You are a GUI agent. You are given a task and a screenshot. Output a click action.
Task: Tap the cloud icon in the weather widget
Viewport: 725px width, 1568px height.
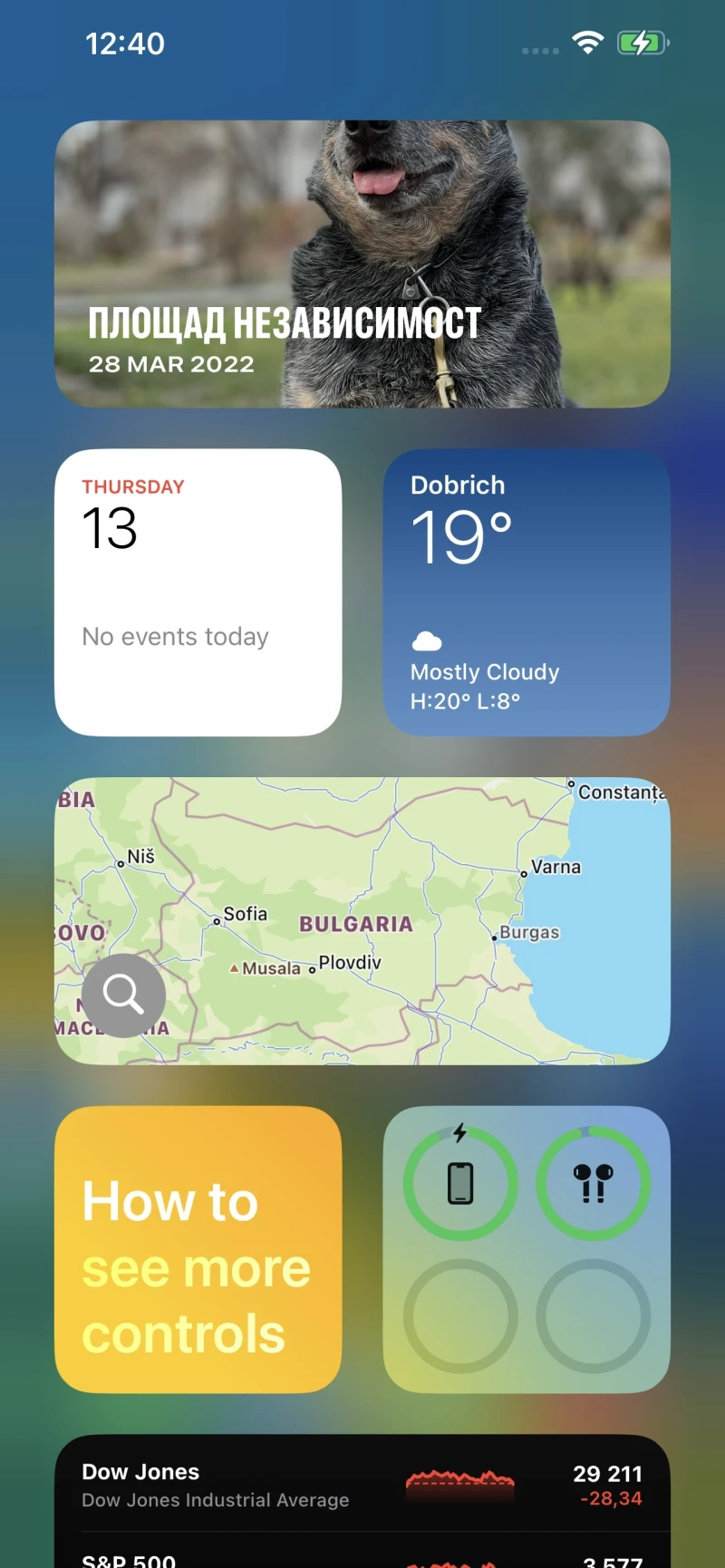(427, 641)
